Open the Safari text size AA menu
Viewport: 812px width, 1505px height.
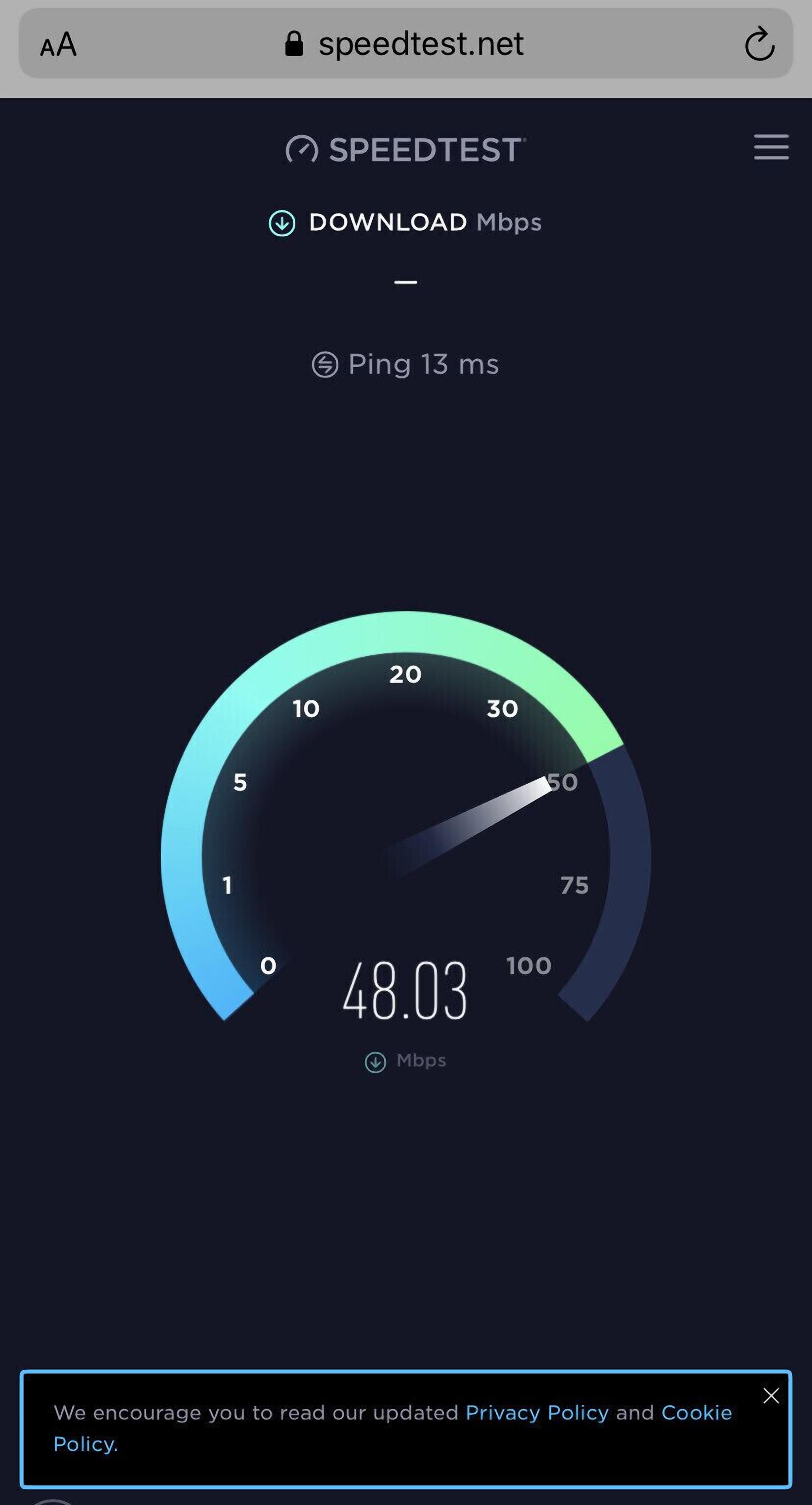pyautogui.click(x=58, y=44)
